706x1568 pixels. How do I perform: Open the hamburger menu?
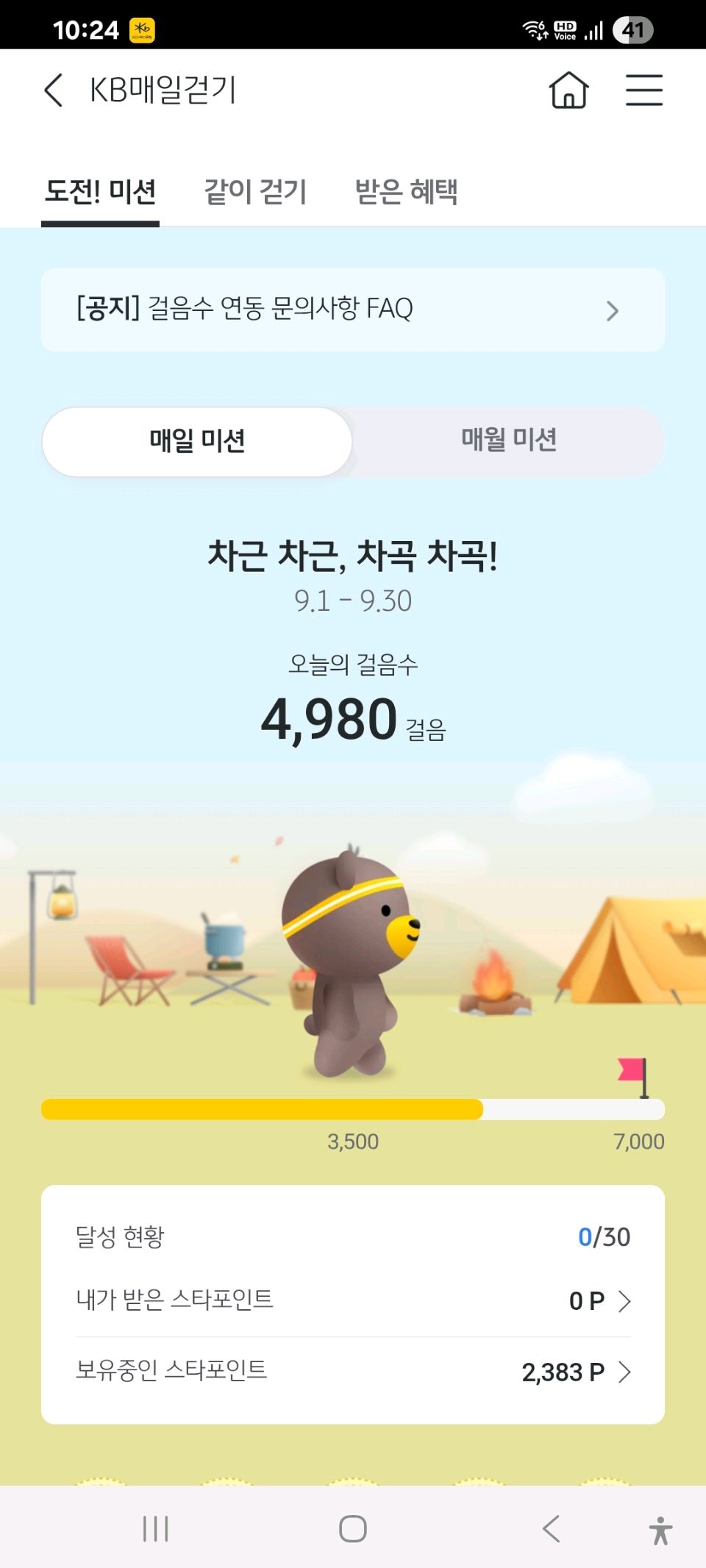[643, 90]
